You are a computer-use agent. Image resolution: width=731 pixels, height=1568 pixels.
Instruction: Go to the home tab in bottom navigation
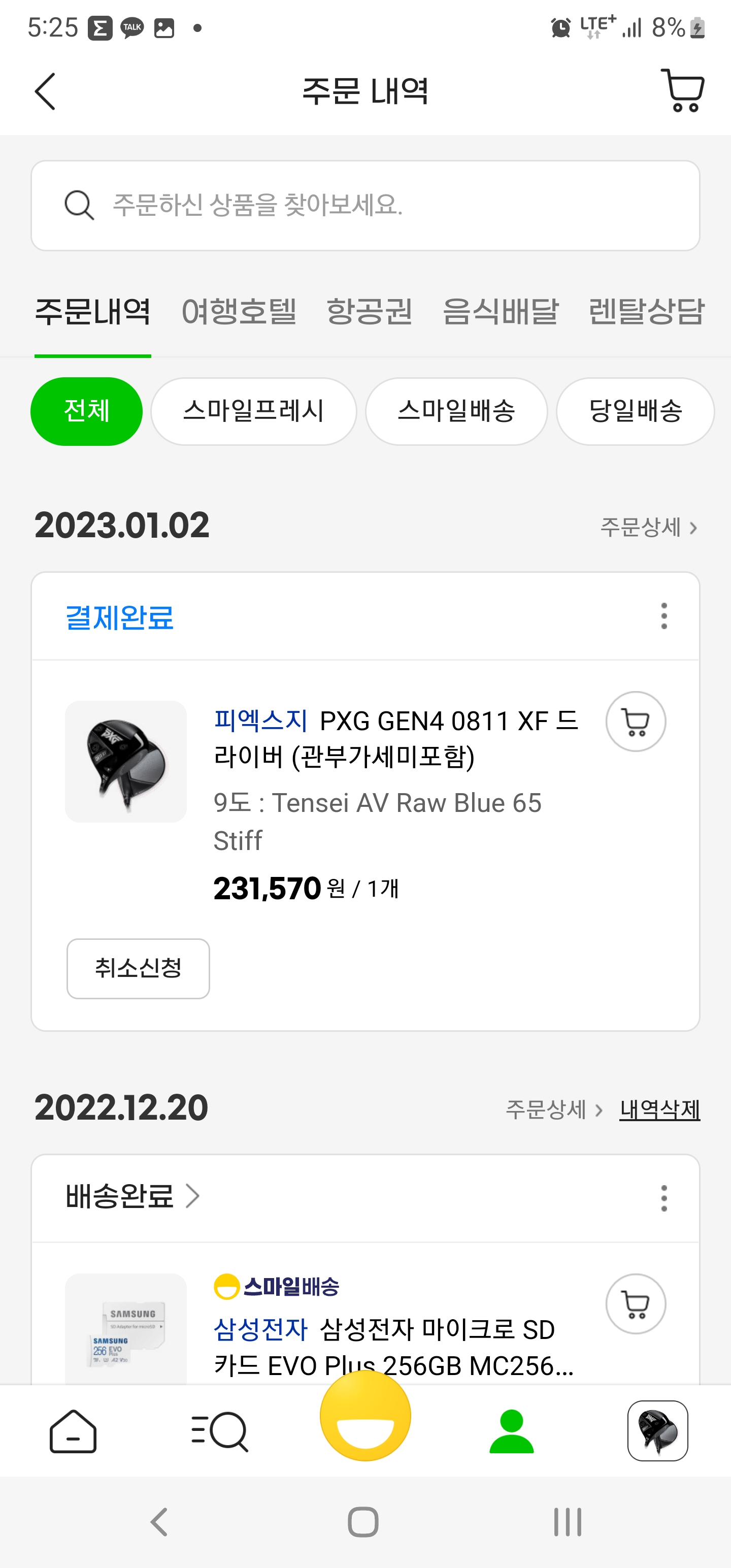point(73,1431)
